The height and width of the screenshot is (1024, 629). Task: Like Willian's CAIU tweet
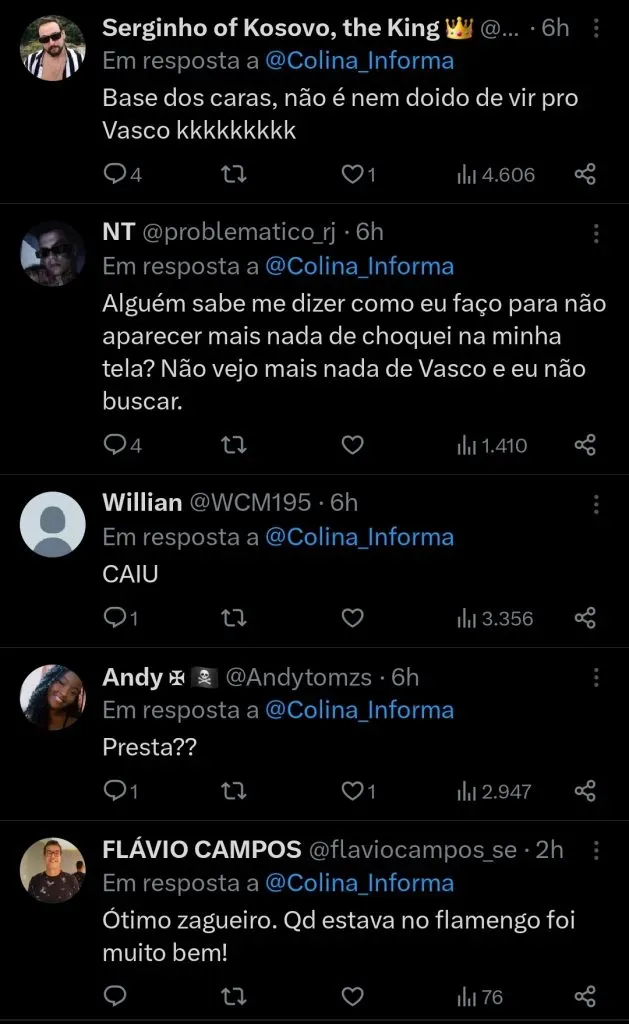click(x=352, y=619)
